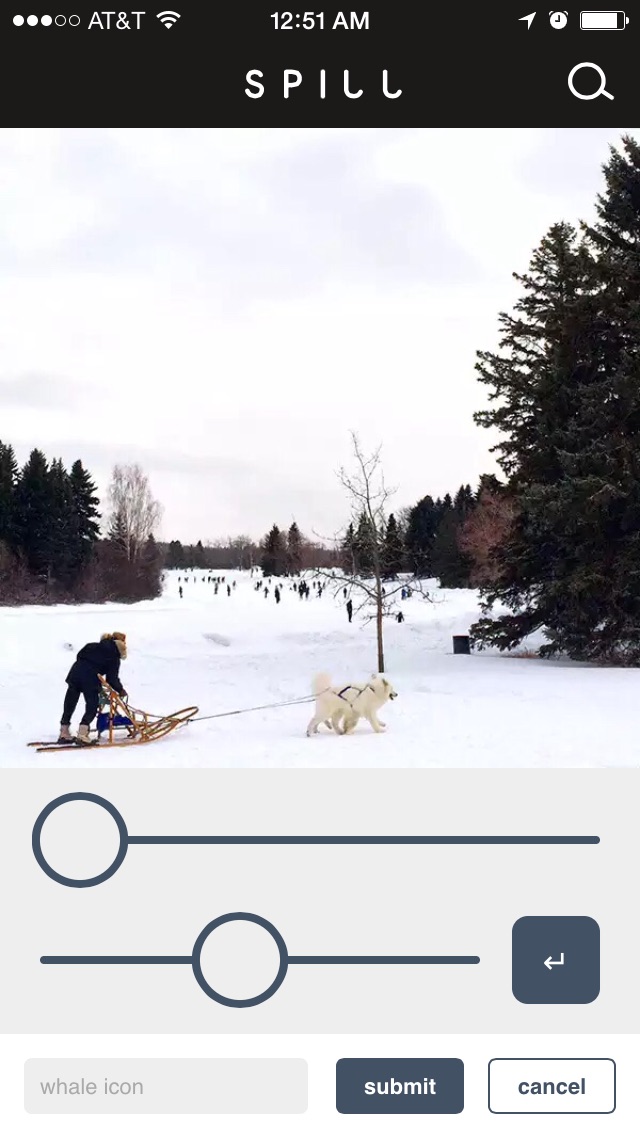Screen dimensions: 640x1136
Task: Focus the whale icon text field
Action: [x=166, y=1086]
